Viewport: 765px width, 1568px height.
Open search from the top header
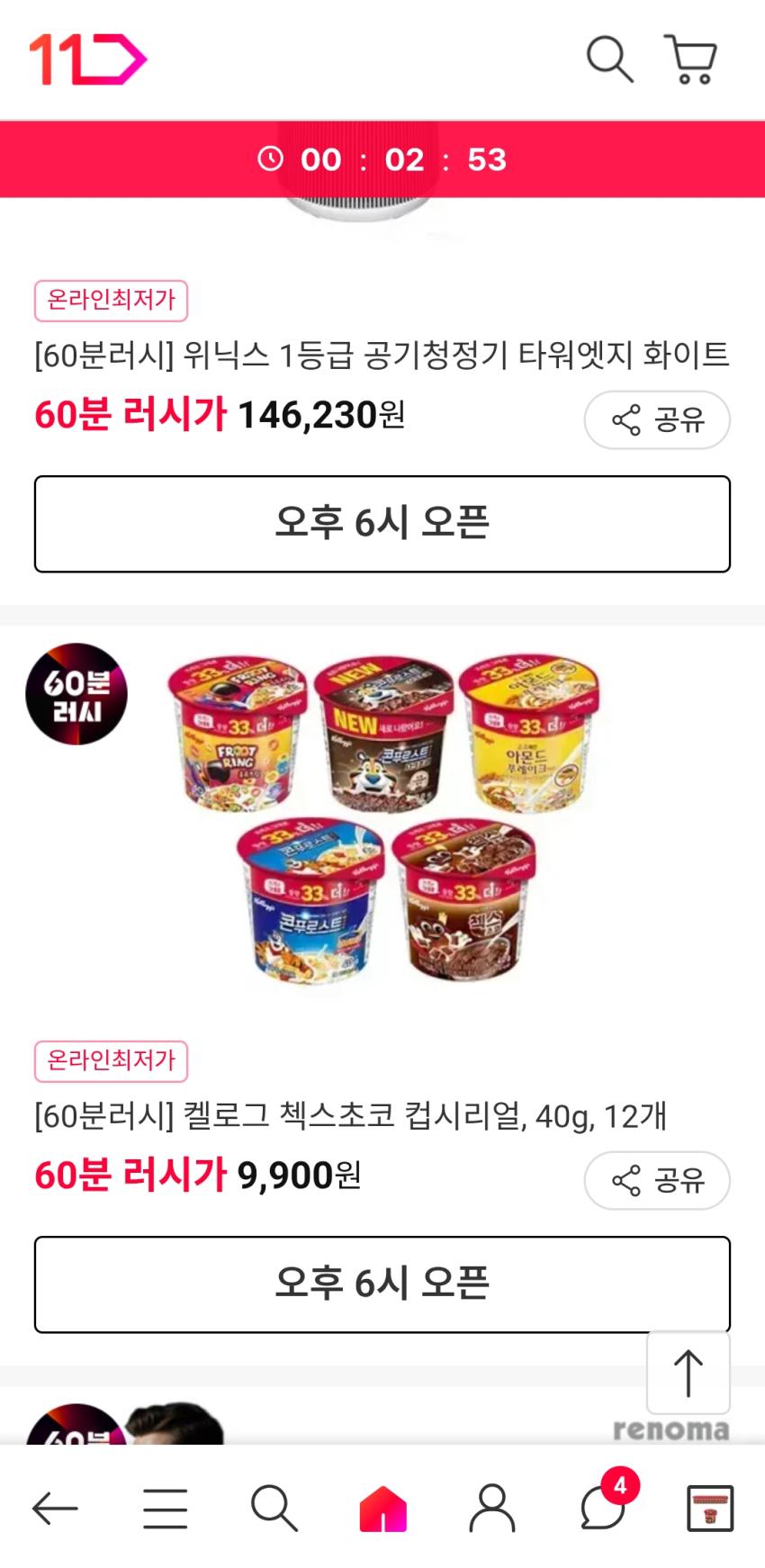[x=609, y=59]
